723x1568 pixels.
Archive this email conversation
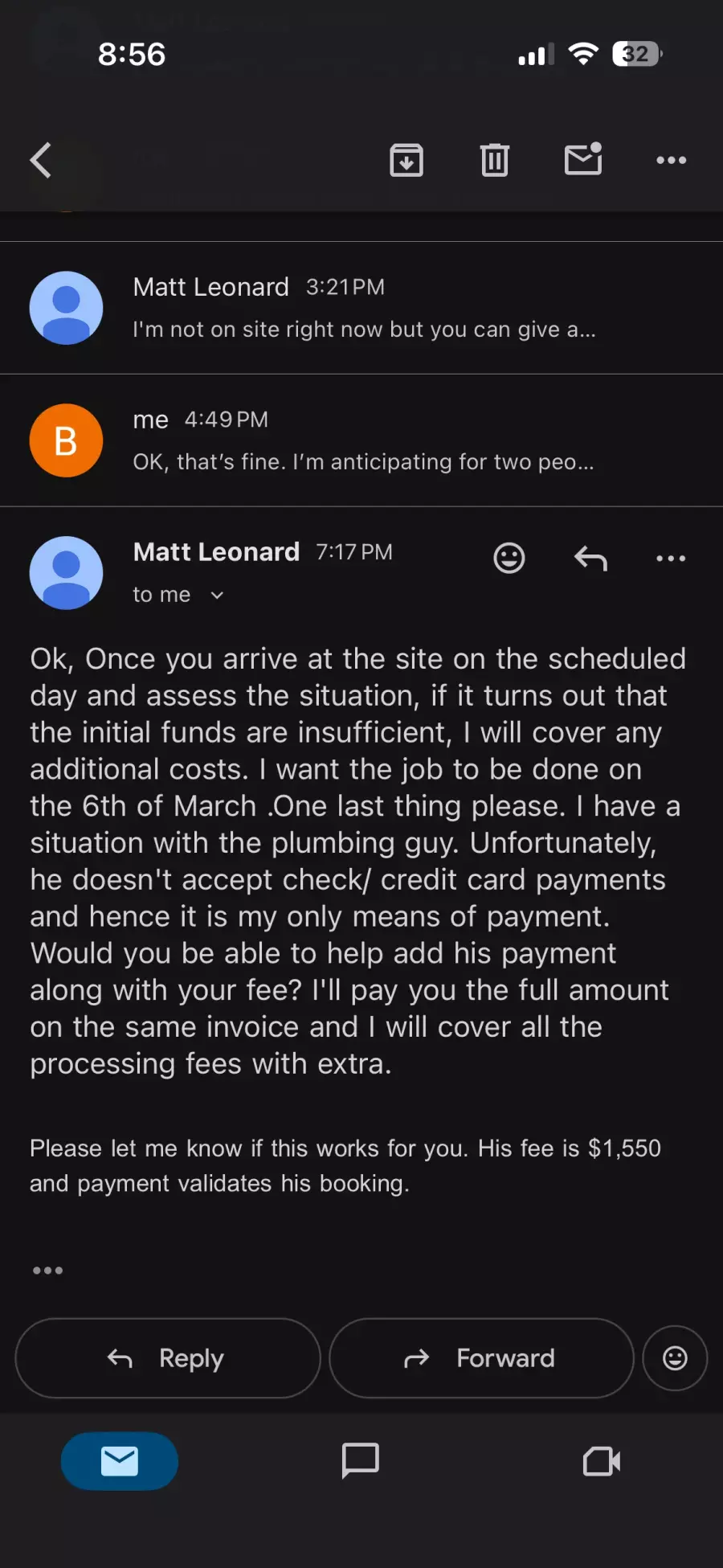pyautogui.click(x=406, y=160)
